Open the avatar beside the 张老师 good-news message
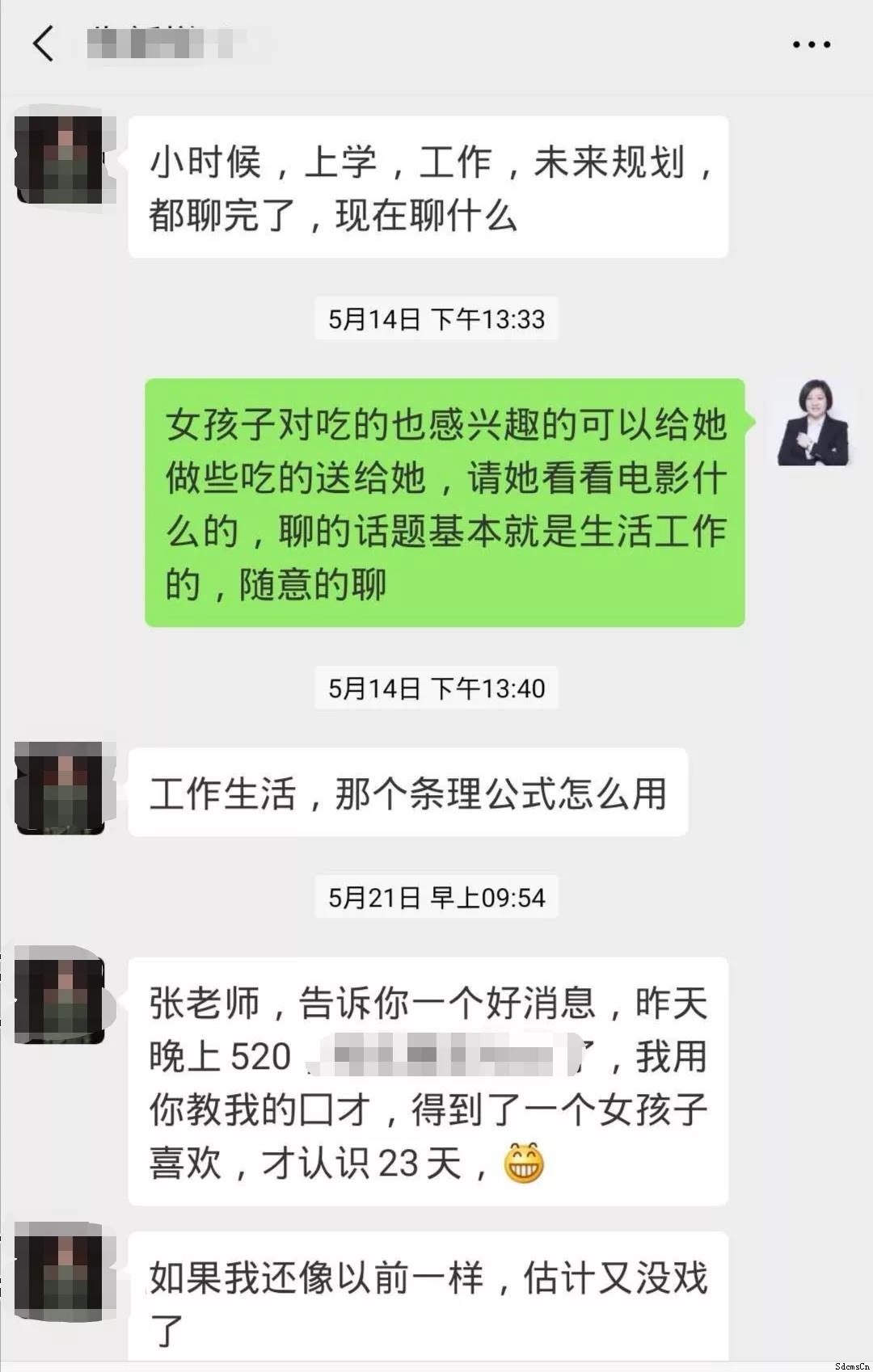 tap(61, 999)
